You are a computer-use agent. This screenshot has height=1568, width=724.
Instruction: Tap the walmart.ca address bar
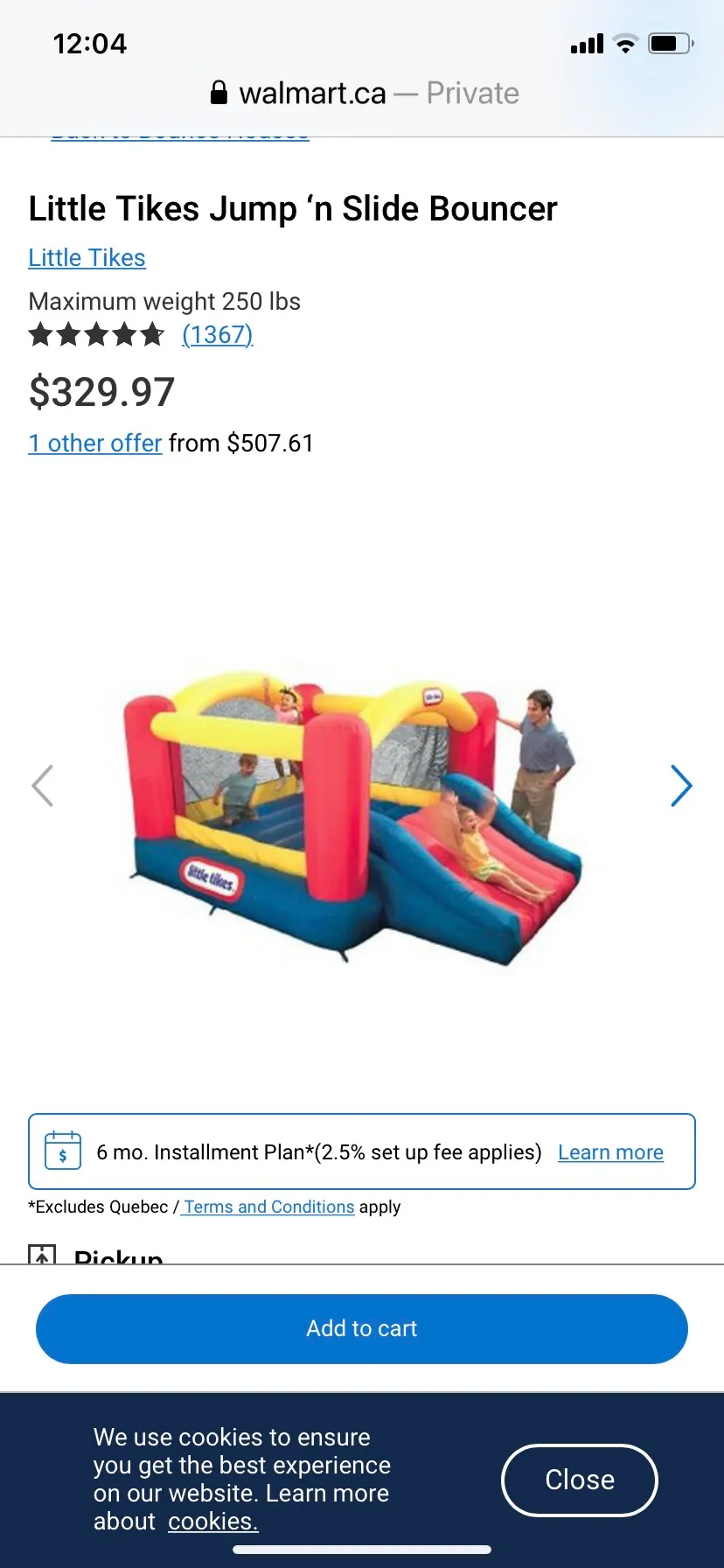[364, 94]
